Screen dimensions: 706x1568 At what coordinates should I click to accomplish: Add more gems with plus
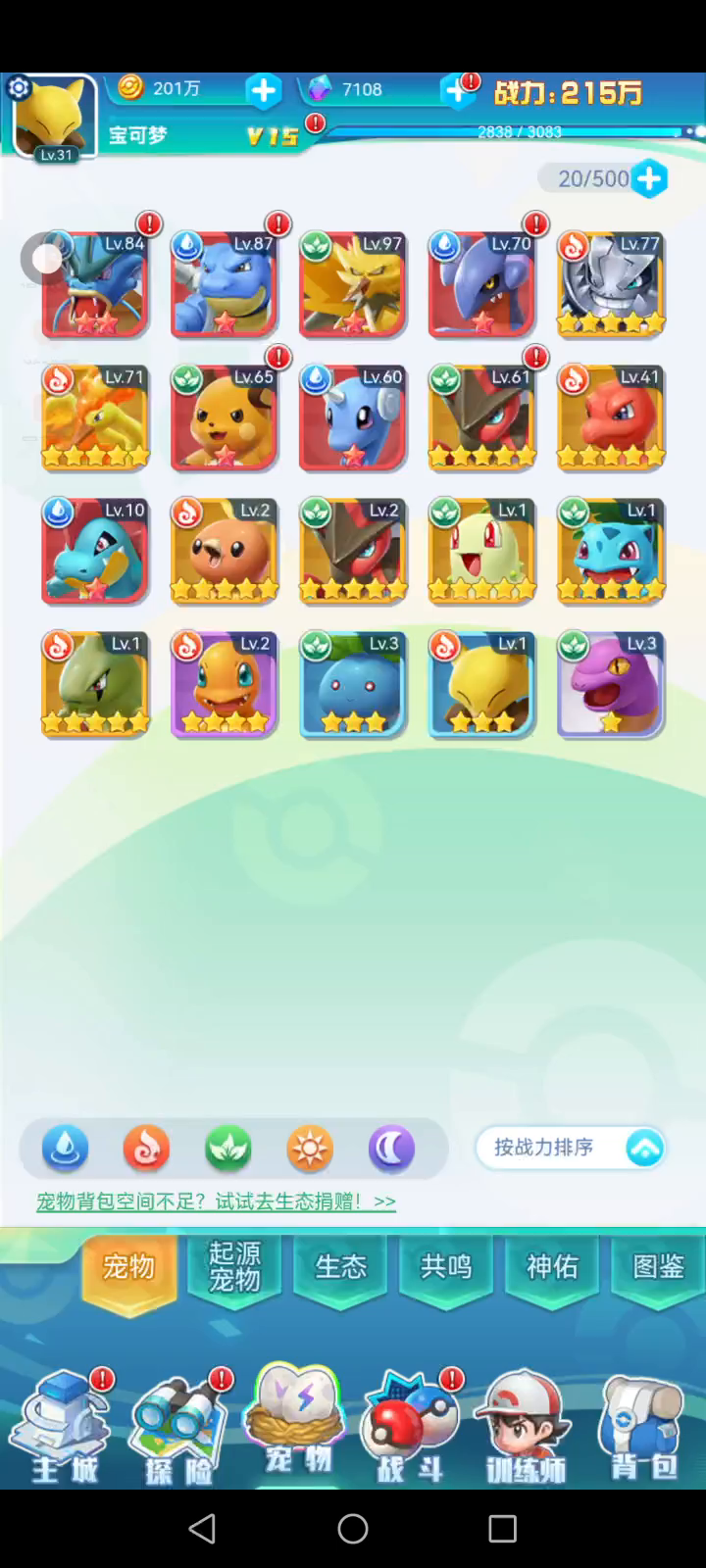pos(458,90)
